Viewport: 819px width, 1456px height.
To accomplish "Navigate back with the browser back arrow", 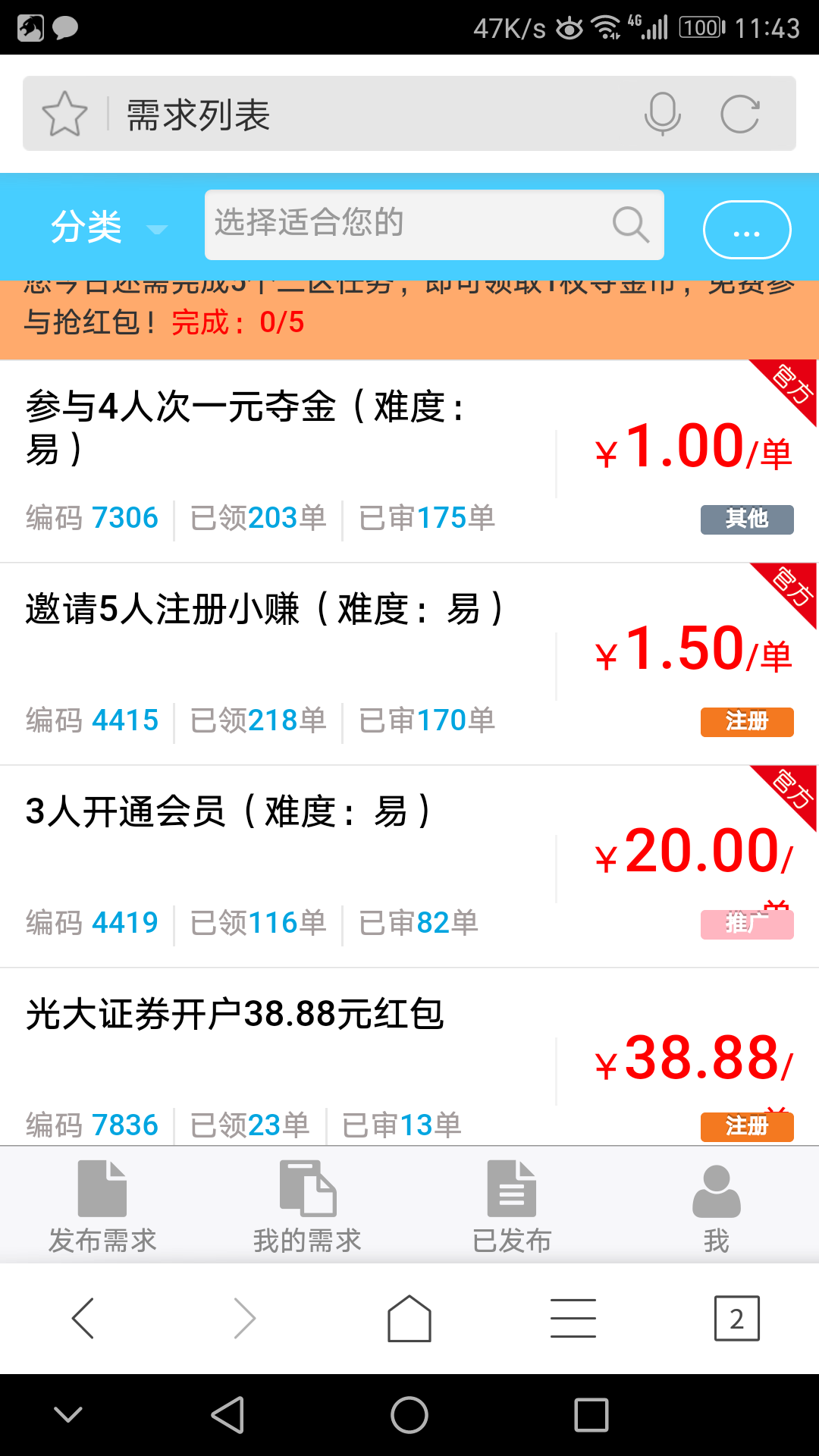I will [x=83, y=1317].
